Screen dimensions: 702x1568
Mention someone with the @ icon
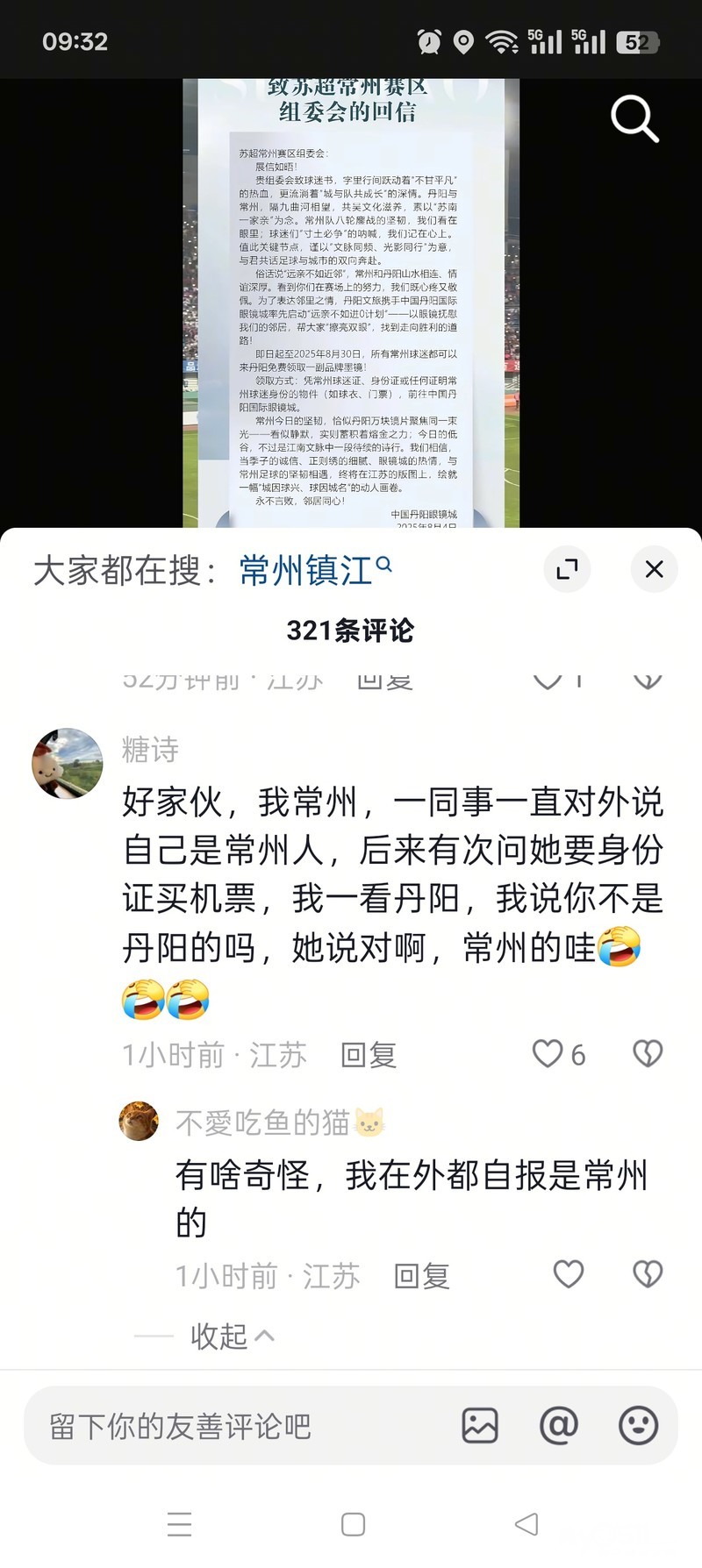pos(559,1425)
